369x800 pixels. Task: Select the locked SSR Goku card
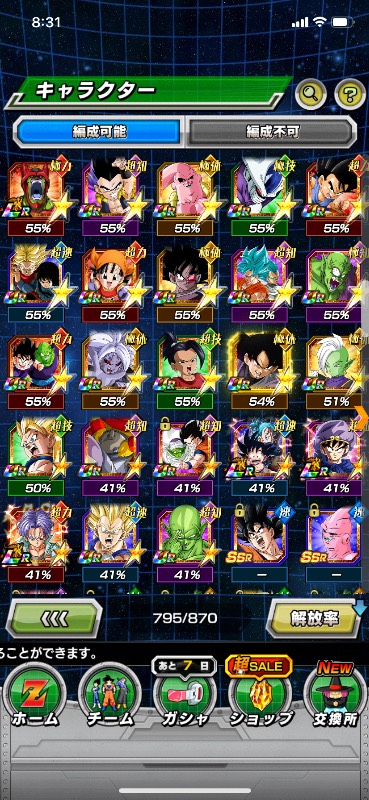click(260, 544)
